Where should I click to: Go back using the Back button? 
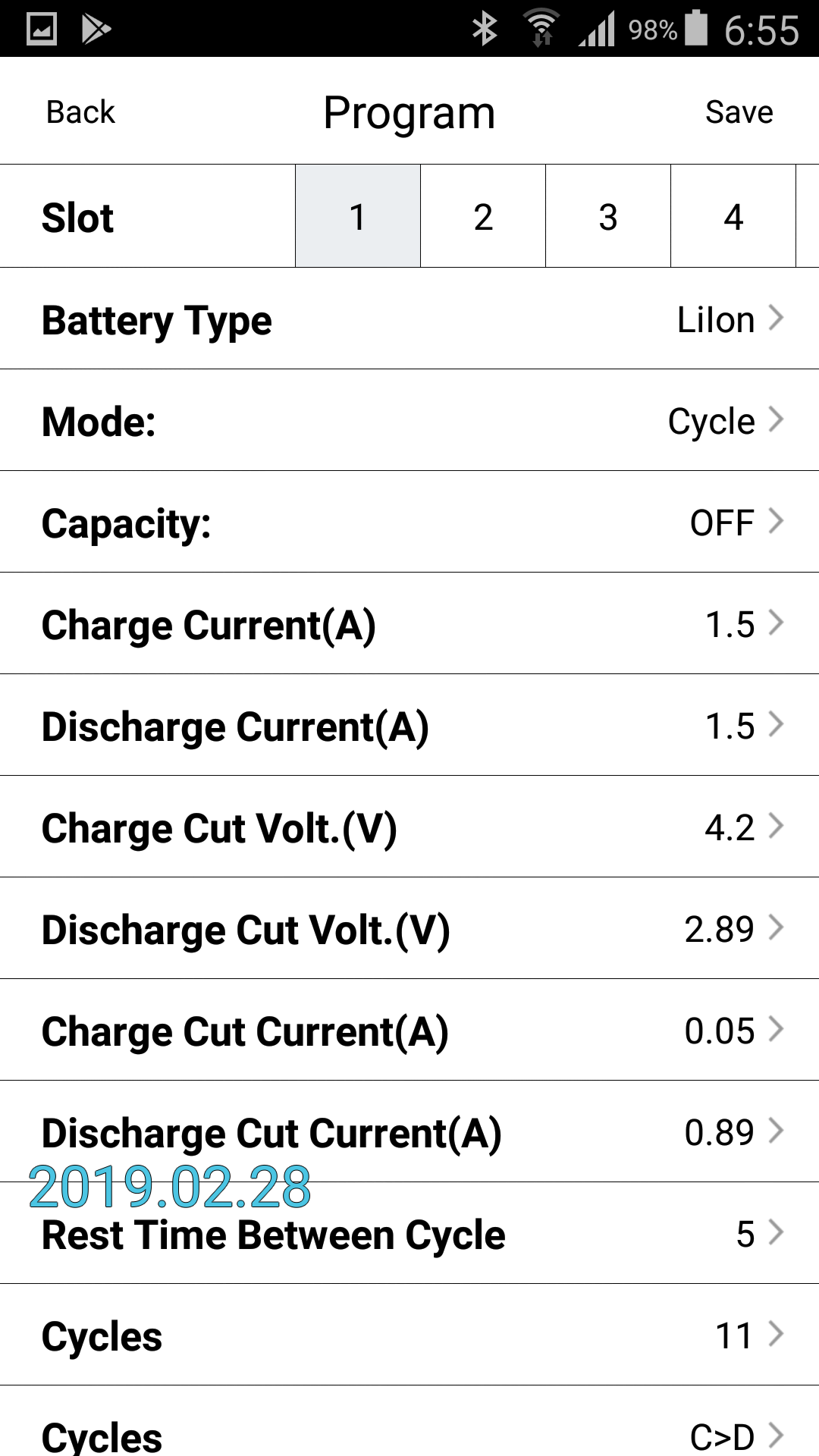point(80,112)
